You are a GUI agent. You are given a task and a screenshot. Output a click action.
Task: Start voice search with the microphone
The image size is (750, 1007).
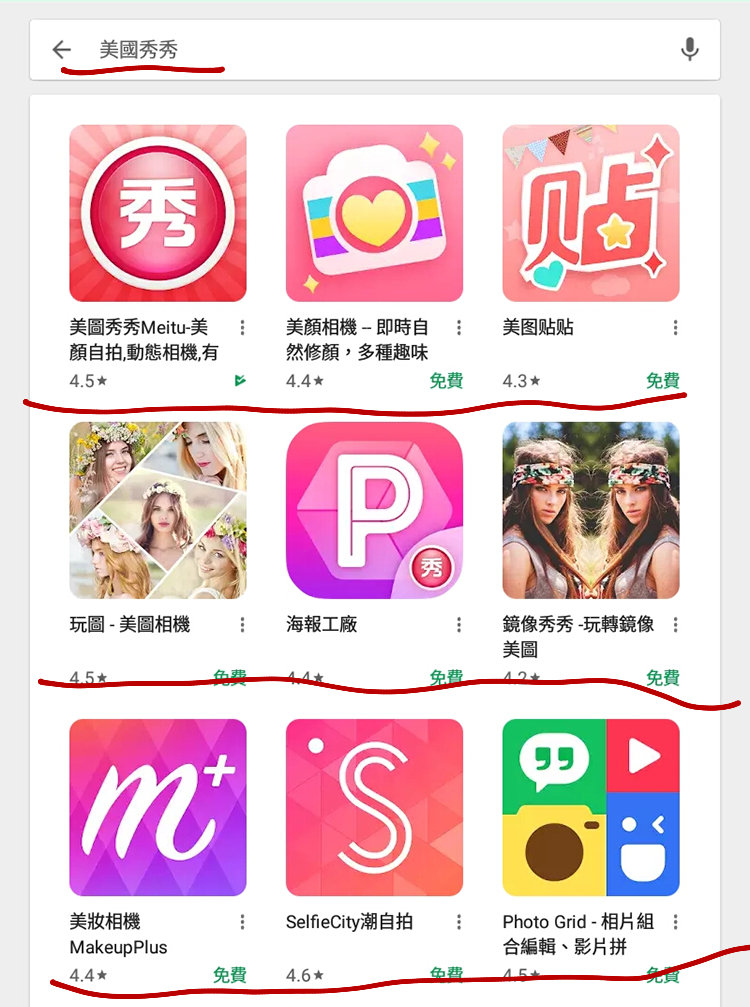click(689, 49)
